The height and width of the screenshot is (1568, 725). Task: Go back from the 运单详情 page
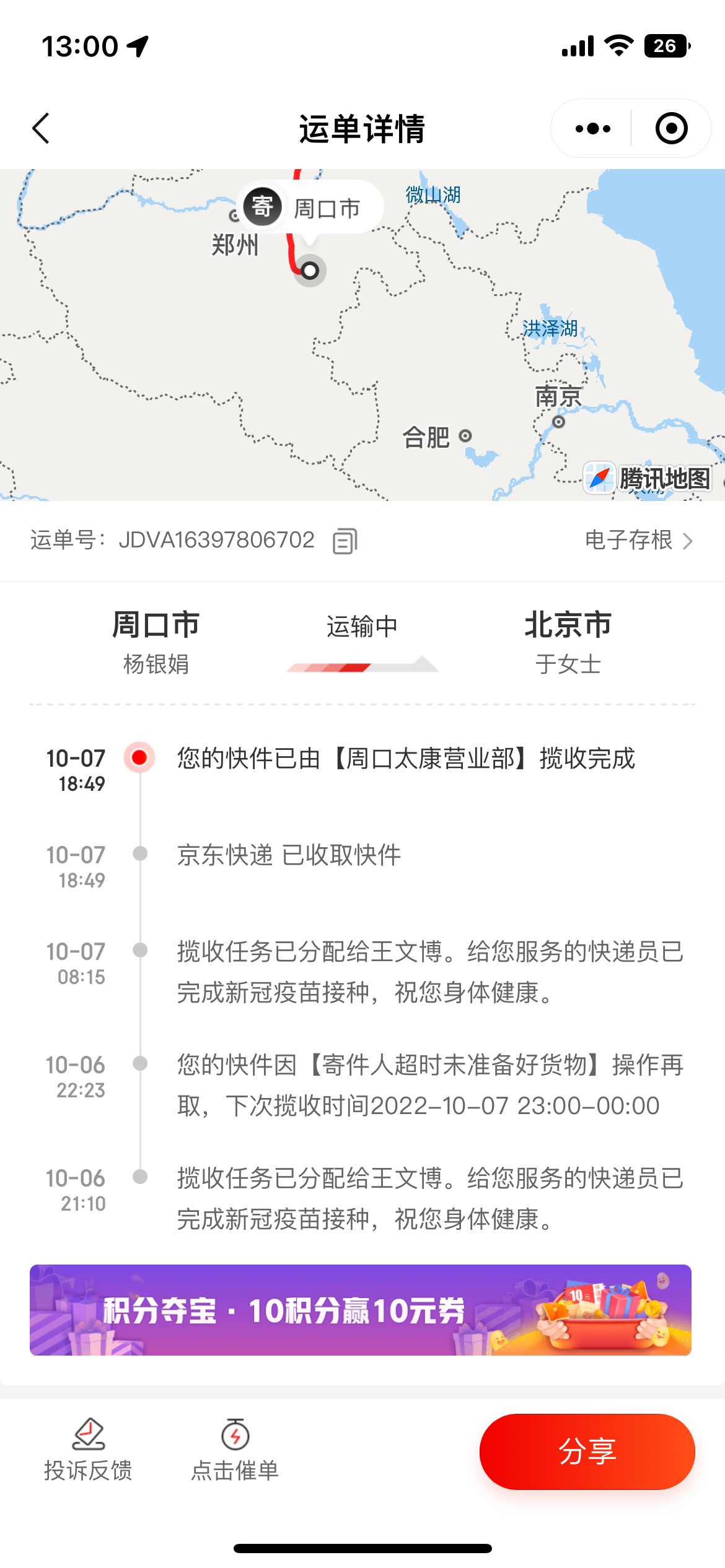click(41, 129)
